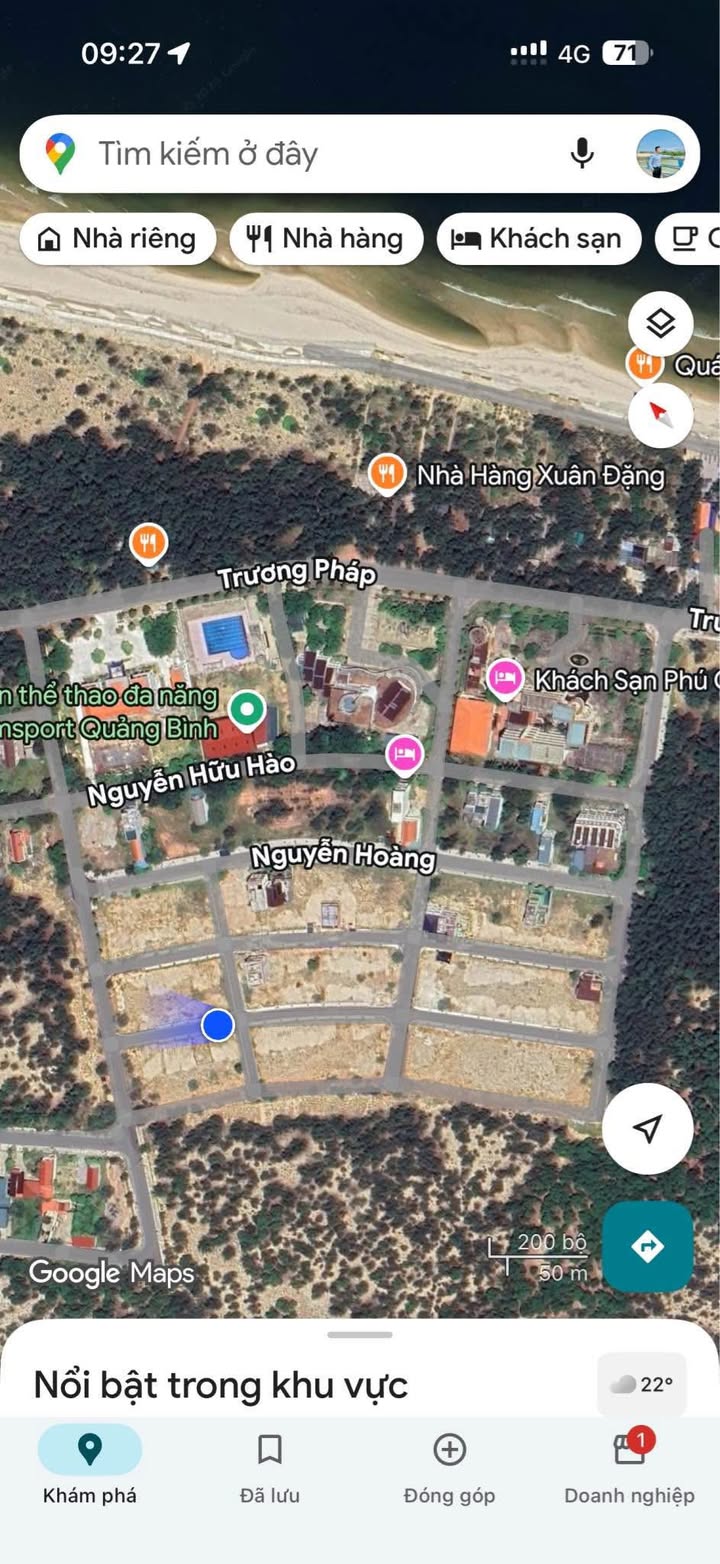Show "Khách sạn" results nearby
This screenshot has height=1564, width=720.
(538, 239)
